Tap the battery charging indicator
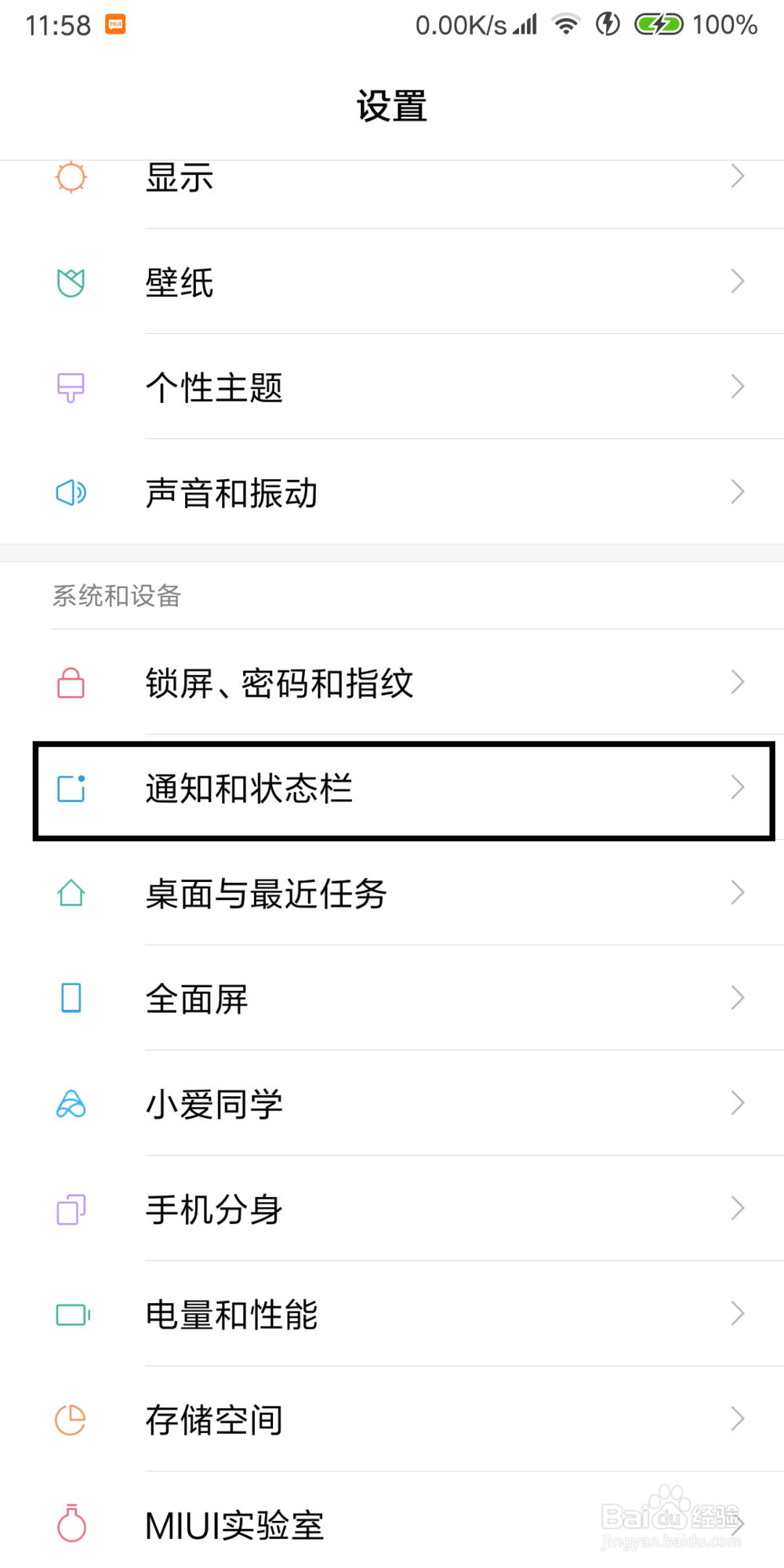 click(x=659, y=24)
